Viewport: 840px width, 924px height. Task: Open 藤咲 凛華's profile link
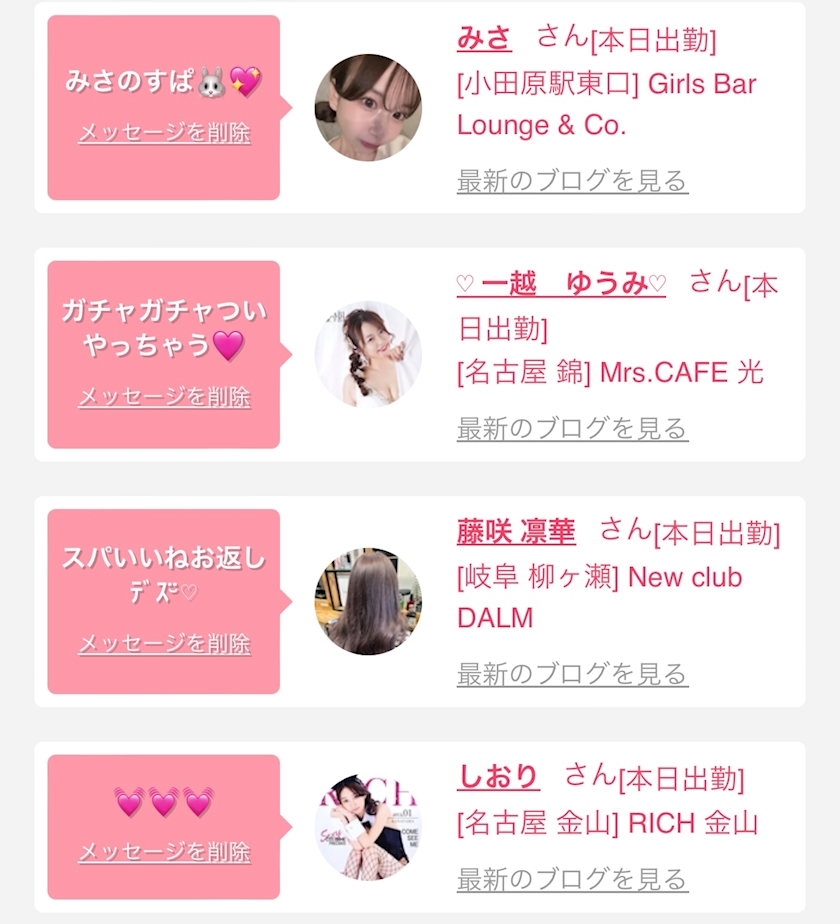point(516,532)
